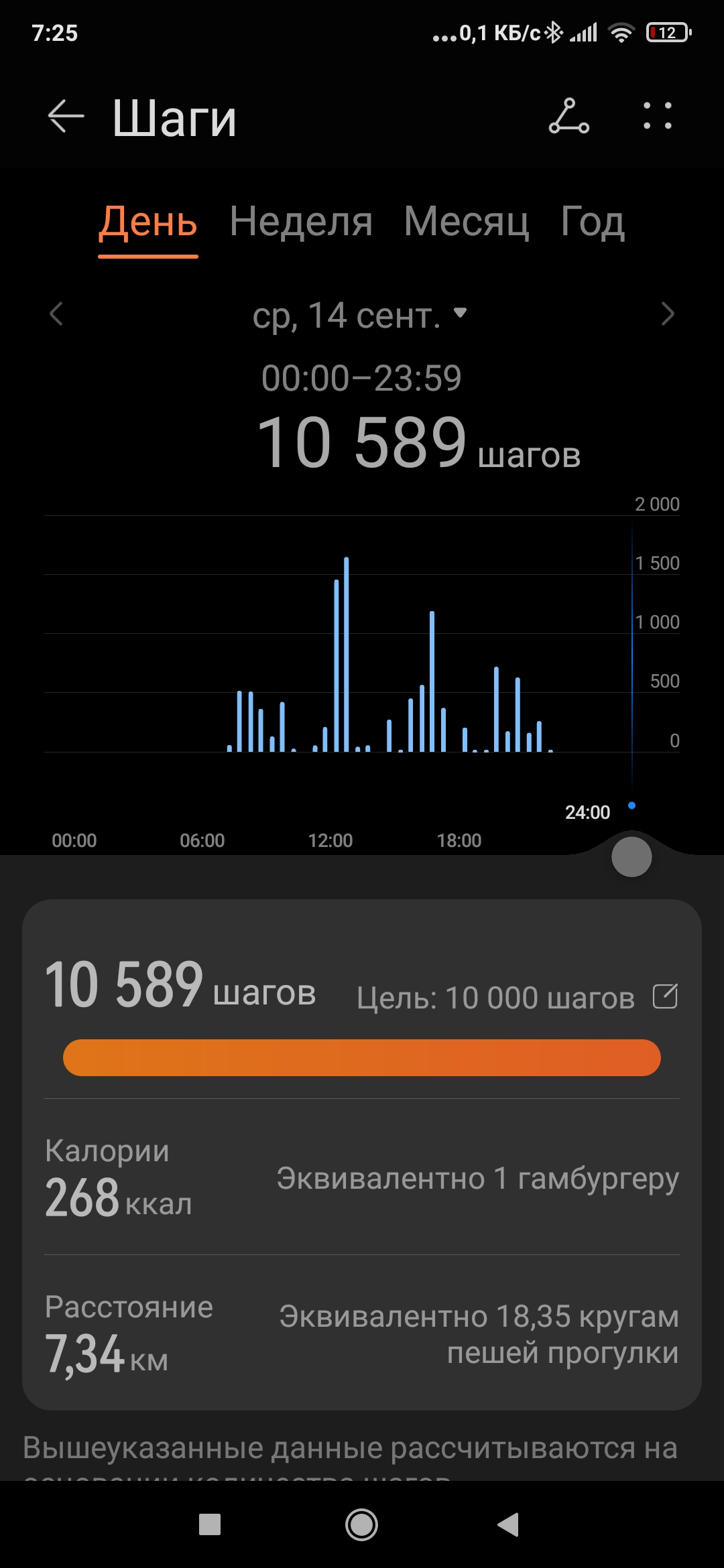Switch to the Неделя tab

point(301,222)
